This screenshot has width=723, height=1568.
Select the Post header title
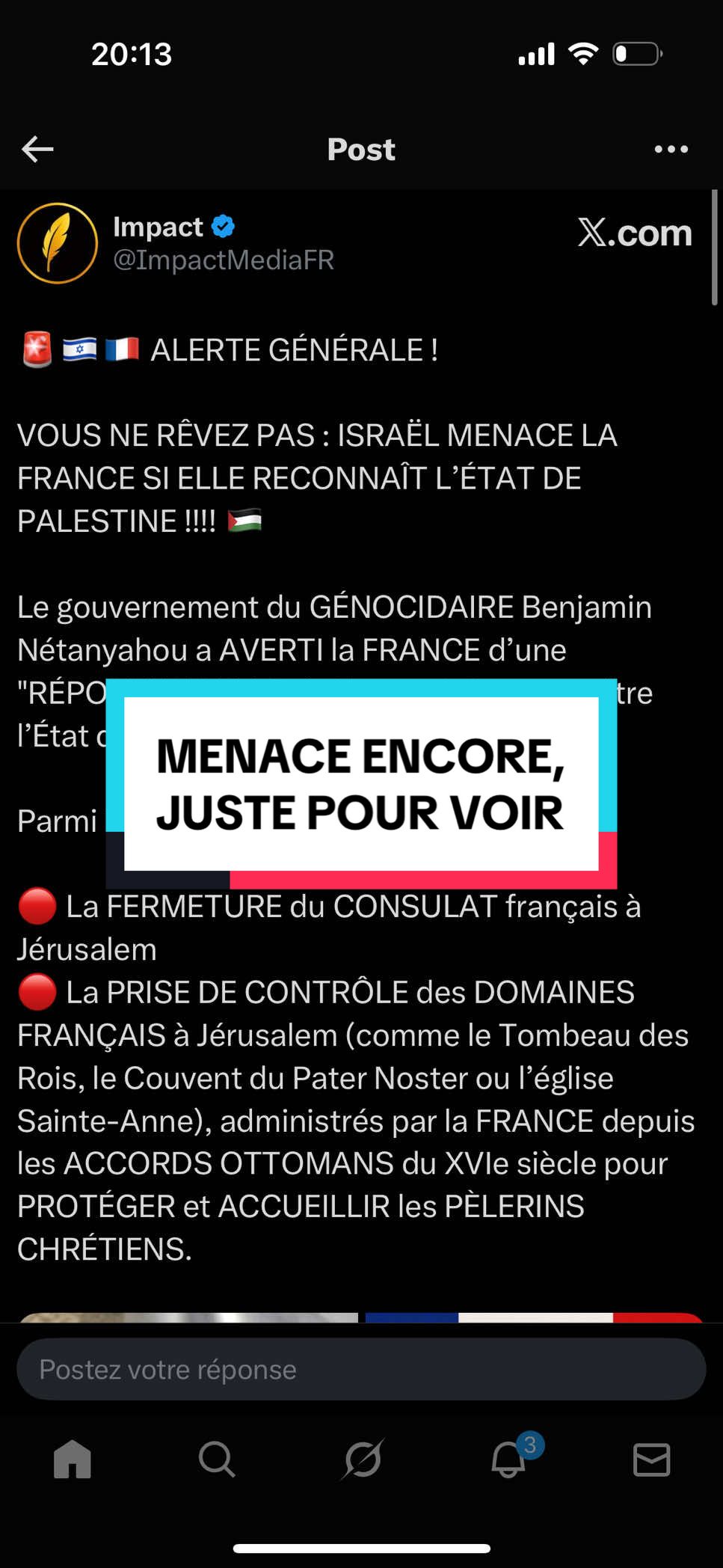[361, 149]
